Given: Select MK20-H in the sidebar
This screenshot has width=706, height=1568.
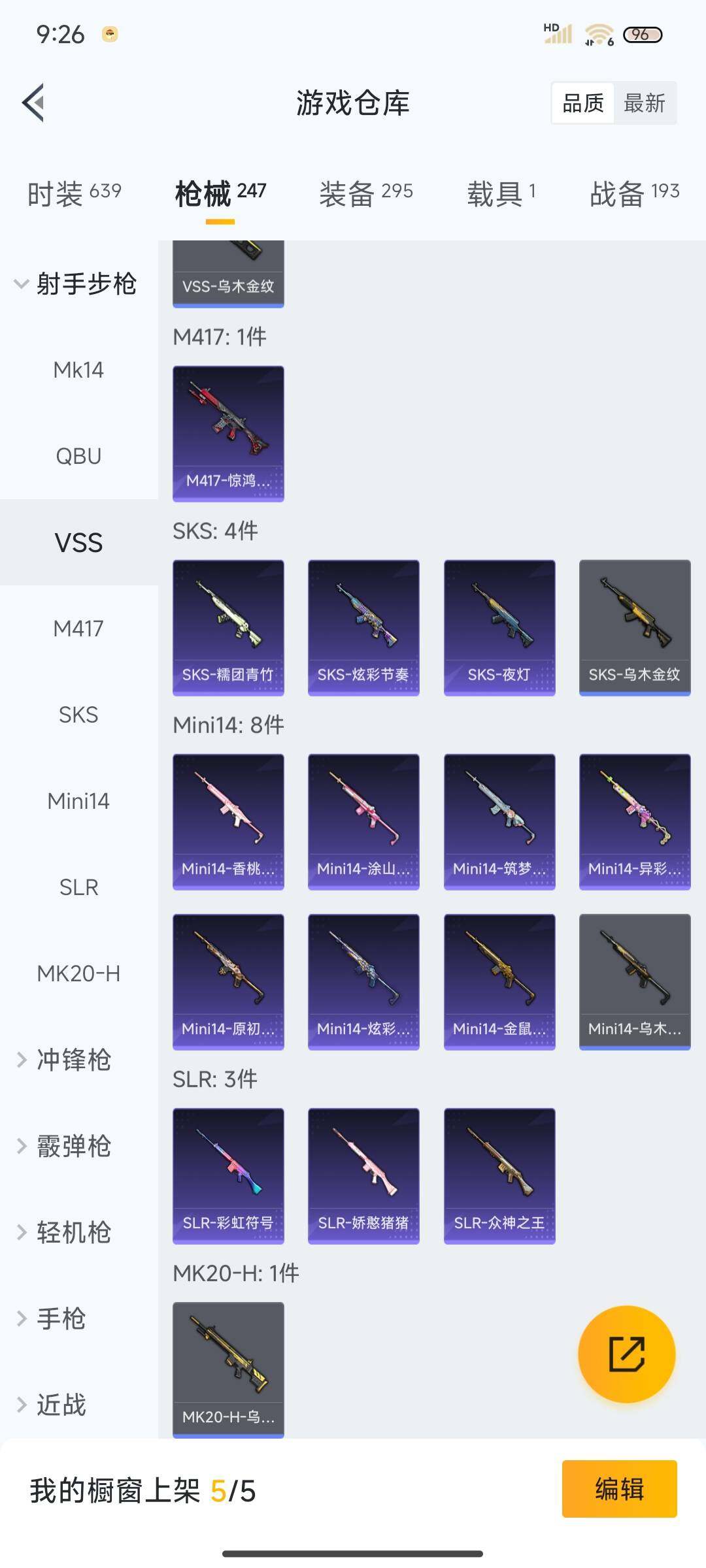Looking at the screenshot, I should tap(78, 973).
